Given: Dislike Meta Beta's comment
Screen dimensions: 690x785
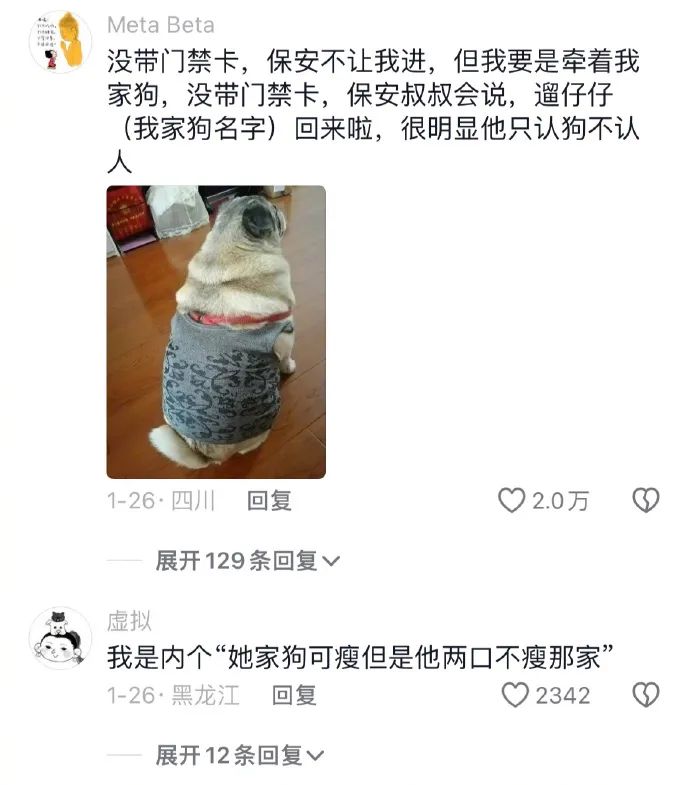Looking at the screenshot, I should [x=646, y=501].
